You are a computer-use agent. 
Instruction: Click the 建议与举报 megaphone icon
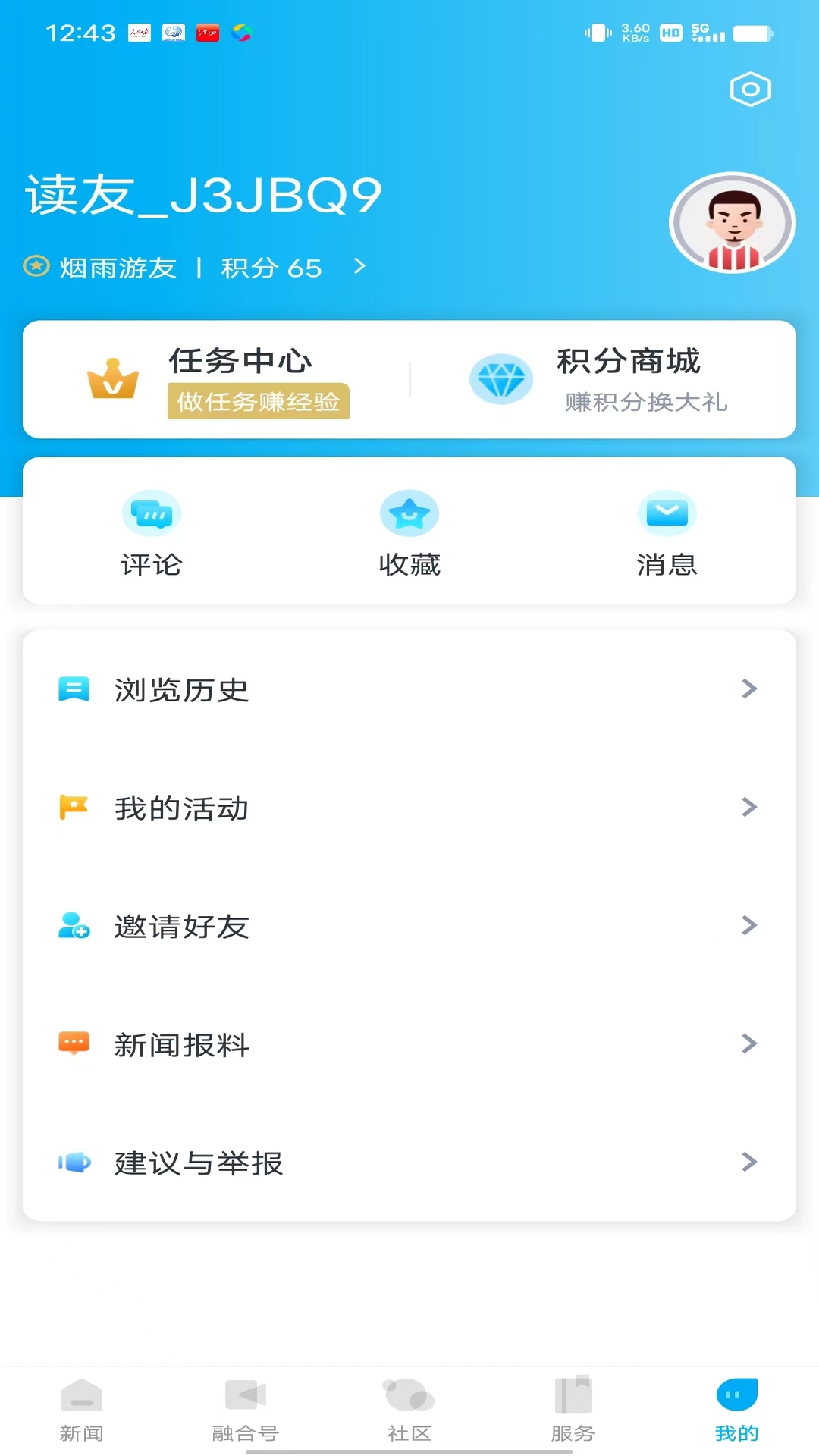(x=74, y=1163)
